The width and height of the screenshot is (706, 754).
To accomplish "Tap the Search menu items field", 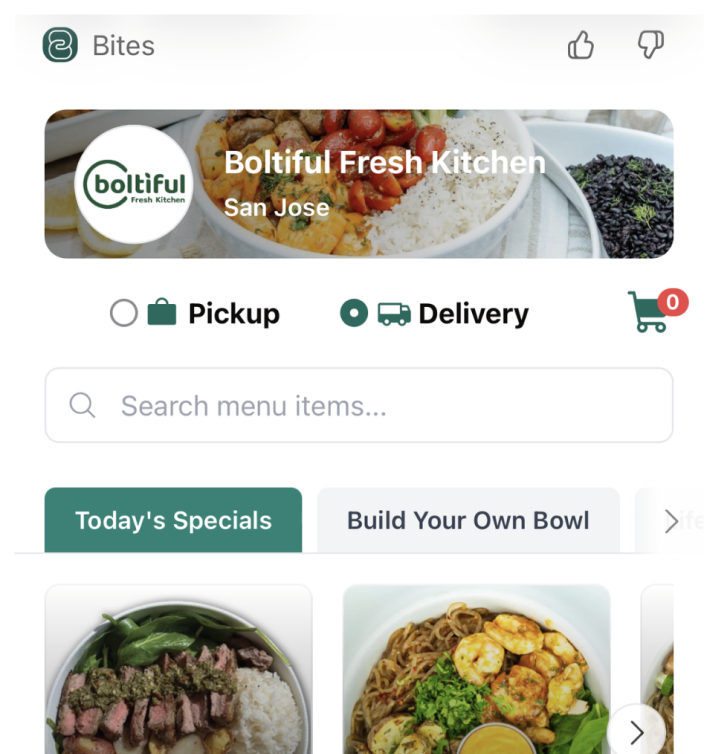I will click(358, 405).
